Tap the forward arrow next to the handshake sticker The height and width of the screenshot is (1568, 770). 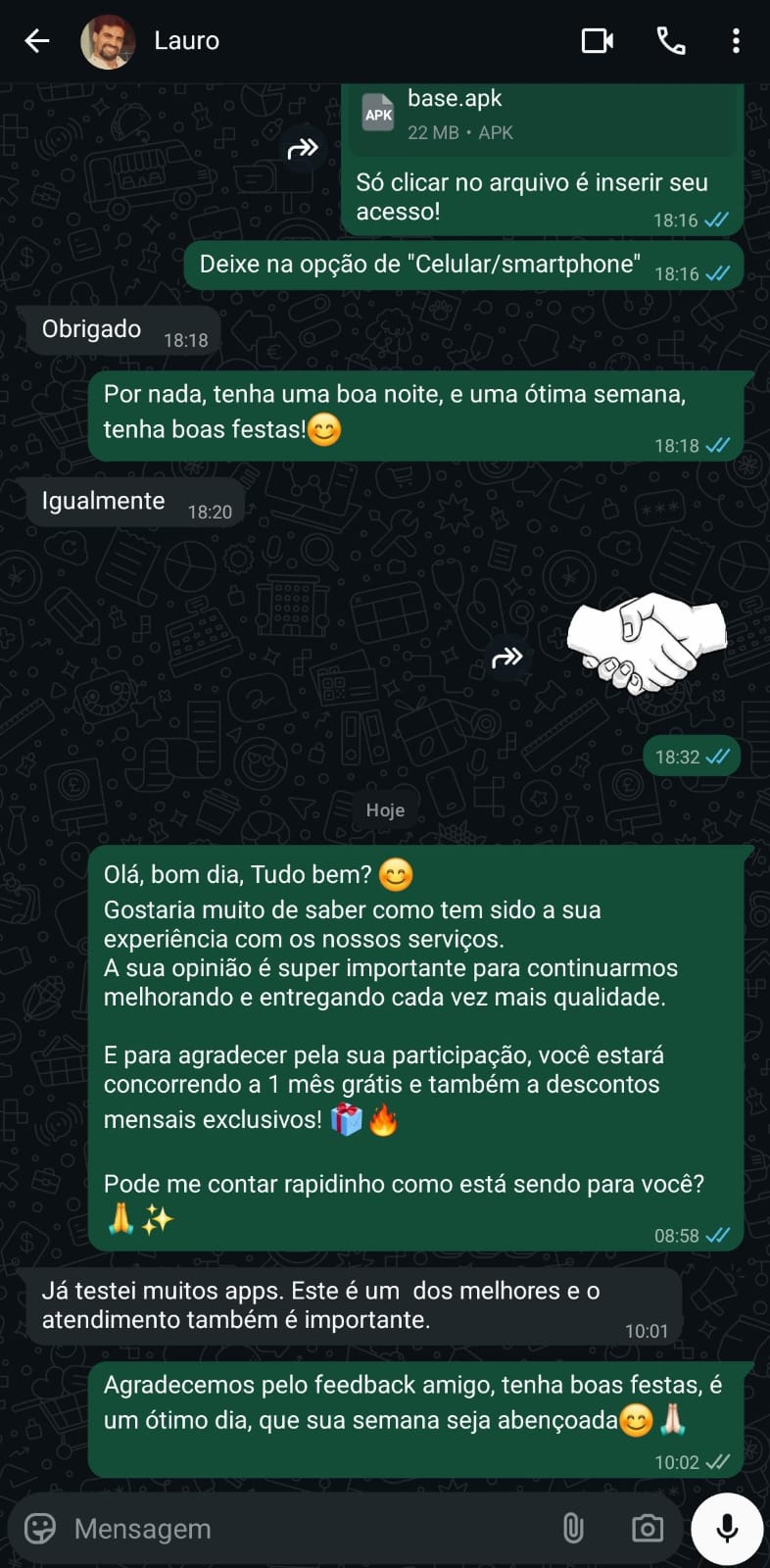coord(505,658)
